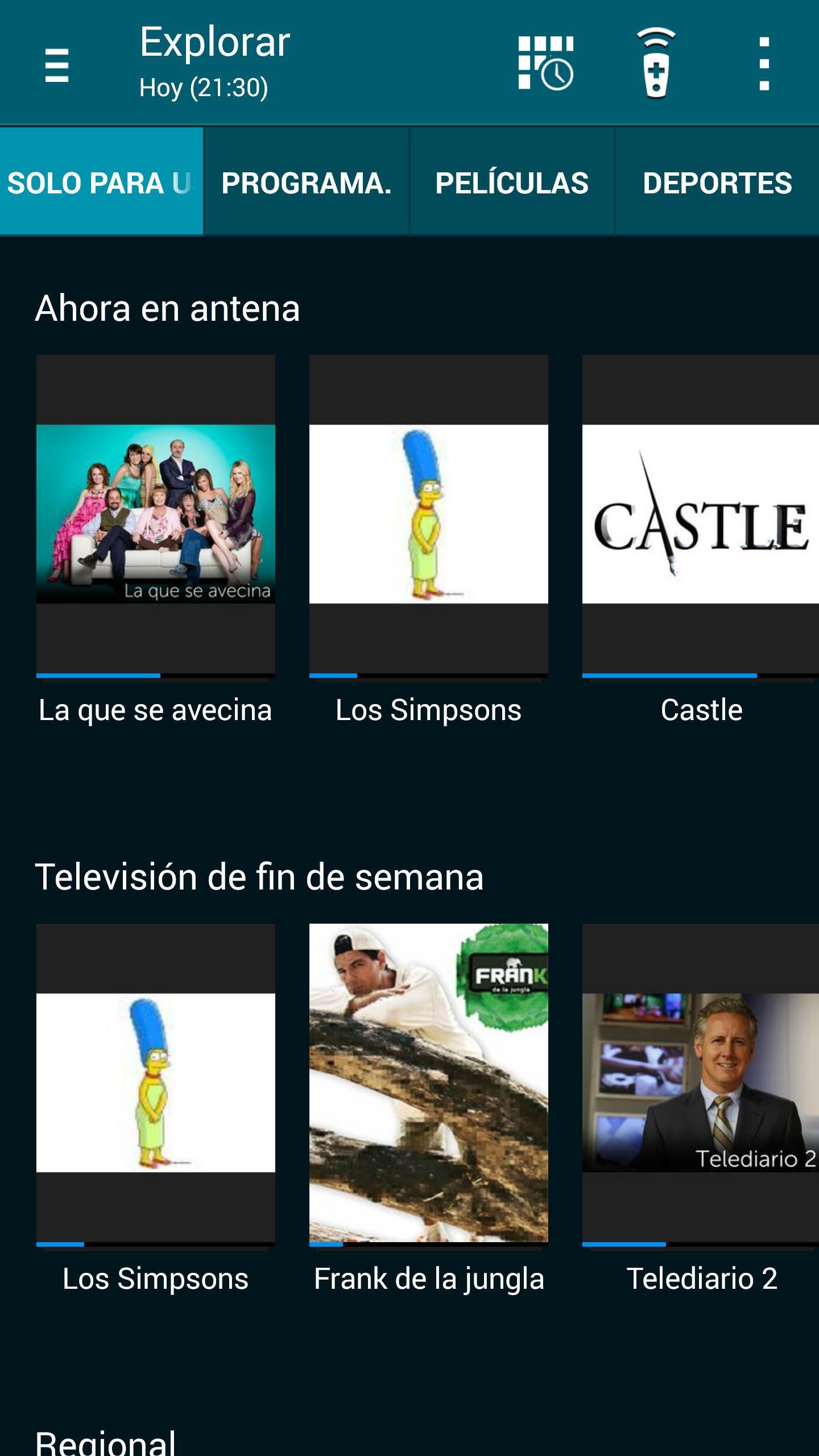Open the Telediario 2 card

coord(701,1083)
